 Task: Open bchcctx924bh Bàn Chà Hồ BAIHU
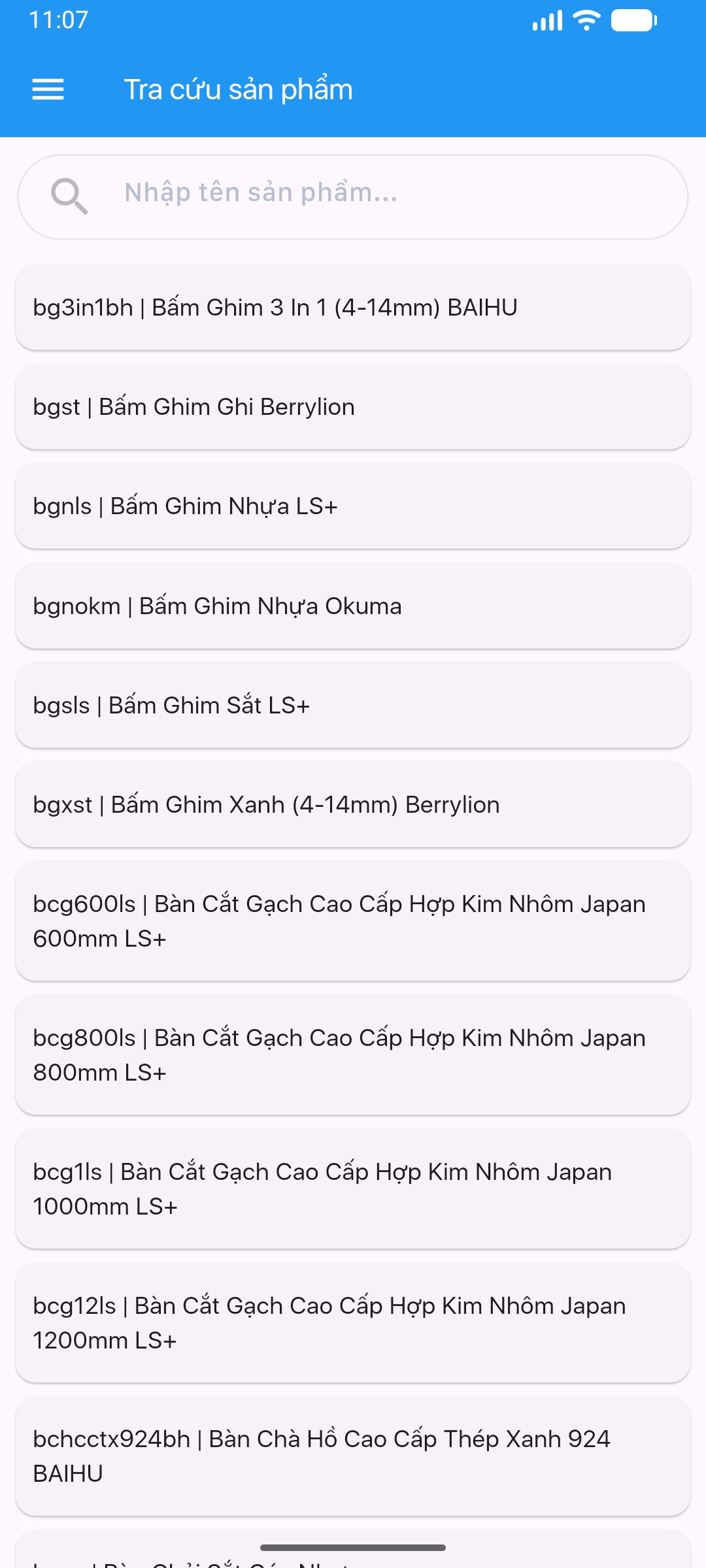pyautogui.click(x=353, y=1456)
